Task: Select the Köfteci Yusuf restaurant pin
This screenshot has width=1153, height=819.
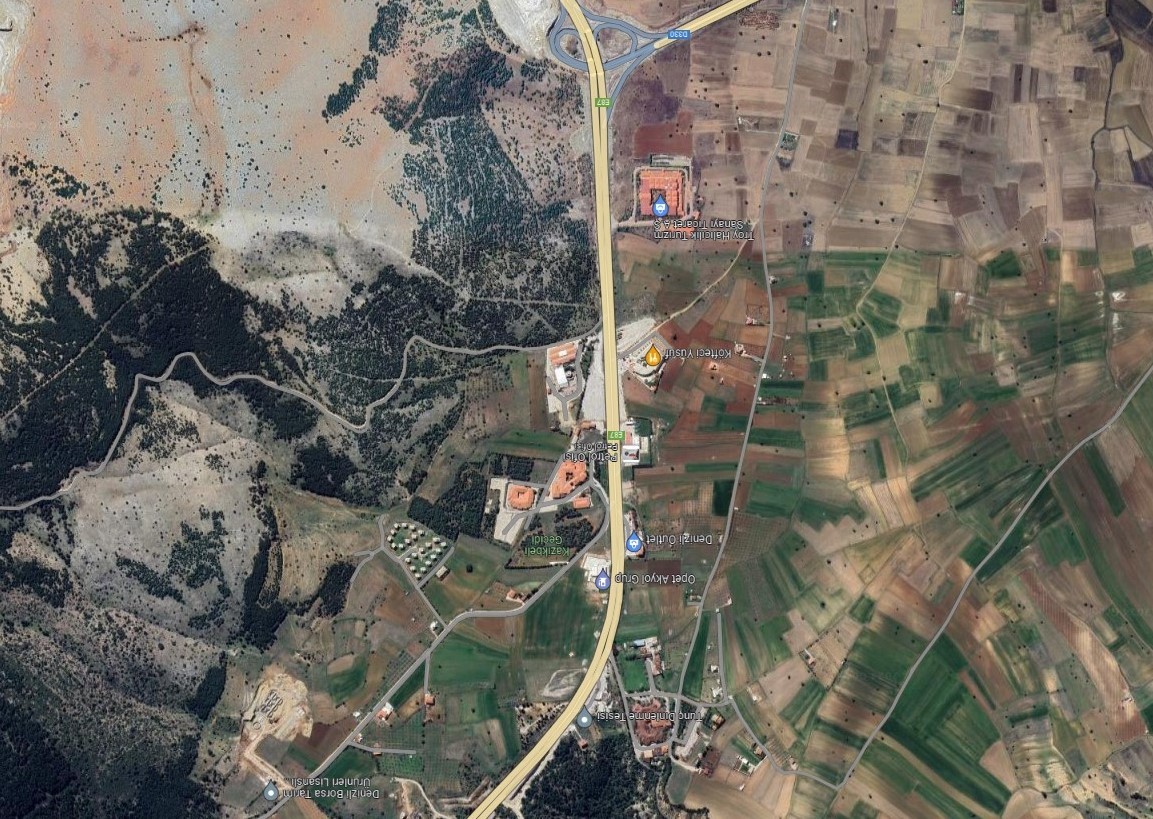Action: click(652, 355)
